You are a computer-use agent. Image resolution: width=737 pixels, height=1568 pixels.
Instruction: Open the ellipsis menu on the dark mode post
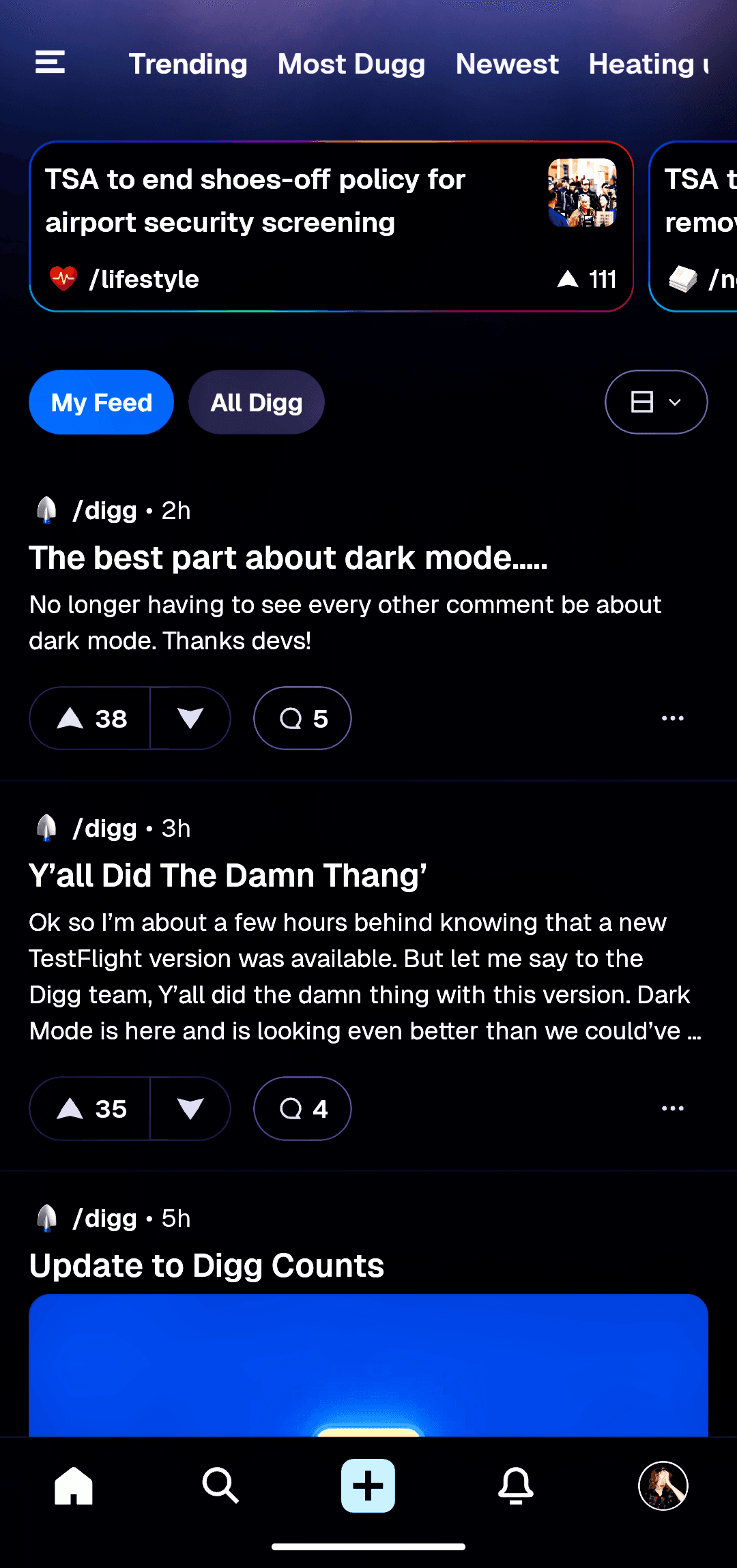coord(673,718)
